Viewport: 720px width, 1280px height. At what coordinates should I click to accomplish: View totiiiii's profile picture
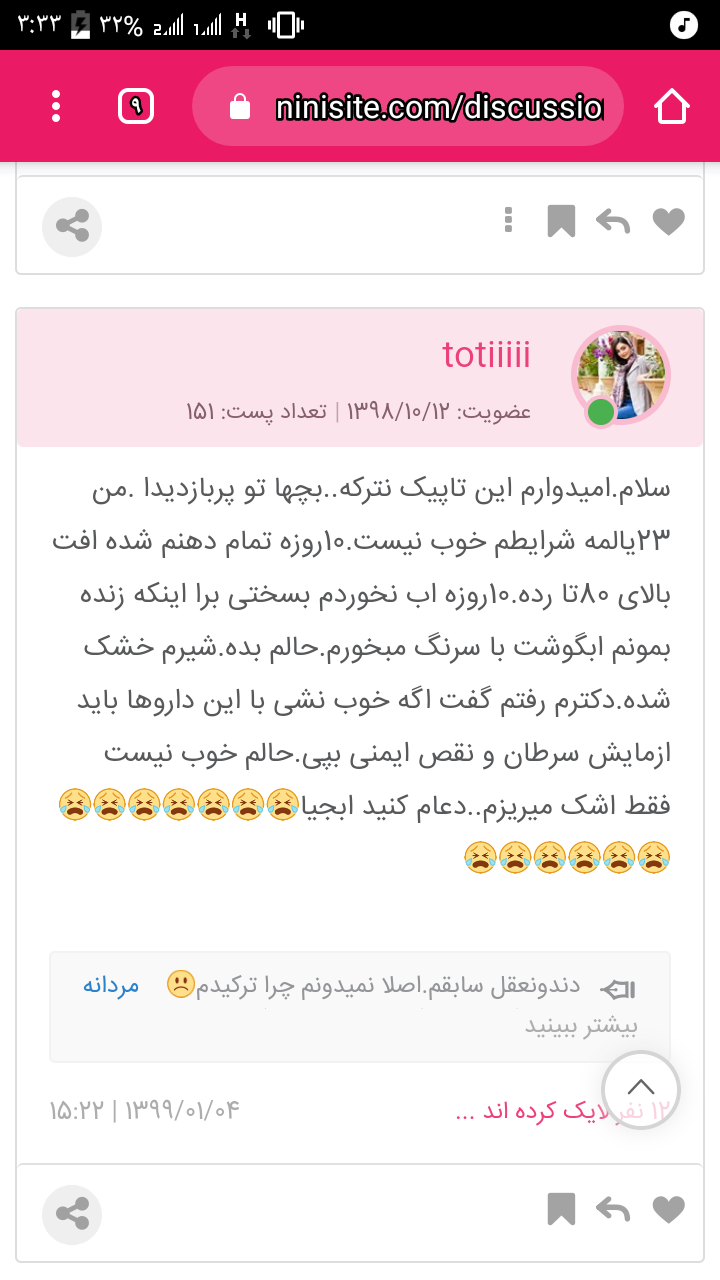[620, 375]
